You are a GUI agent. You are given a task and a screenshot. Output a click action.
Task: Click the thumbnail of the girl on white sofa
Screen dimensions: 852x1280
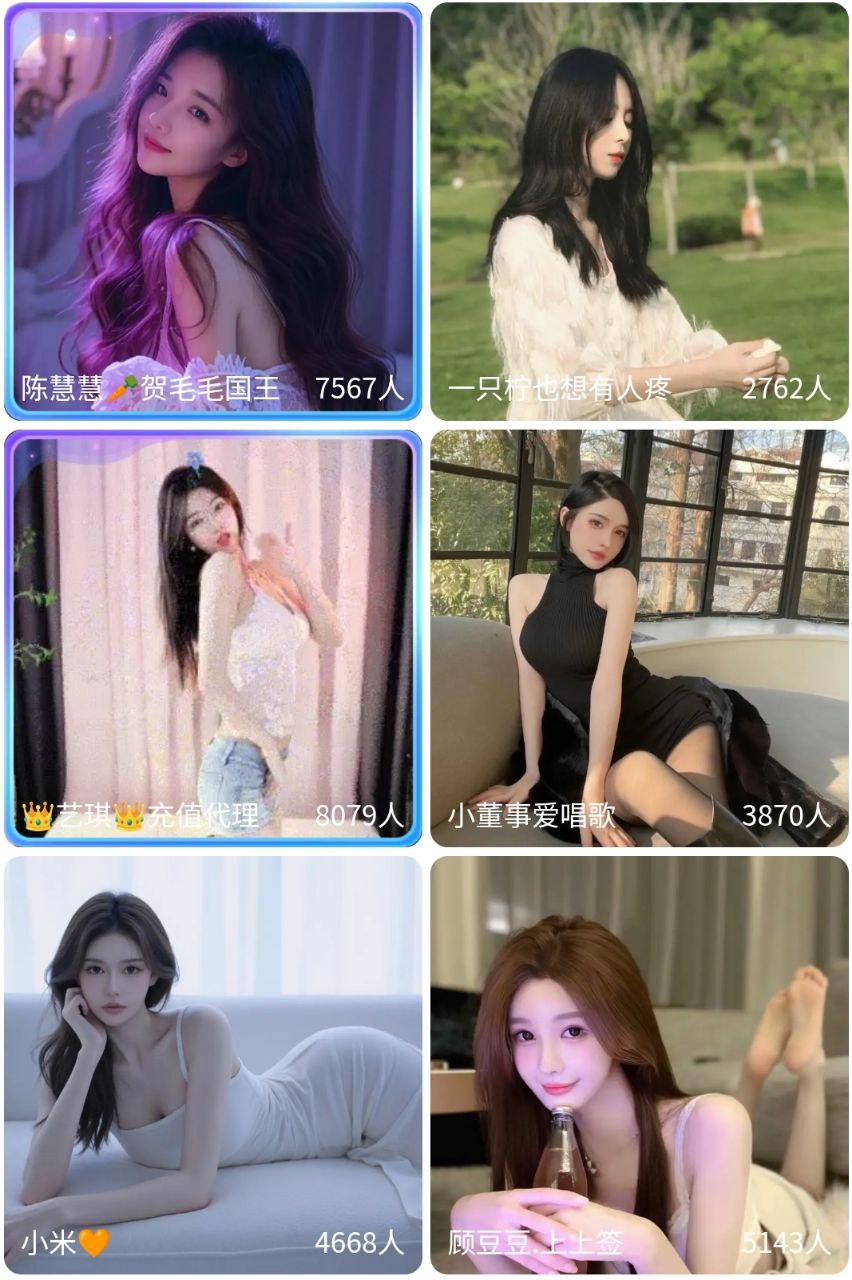coord(213,1050)
